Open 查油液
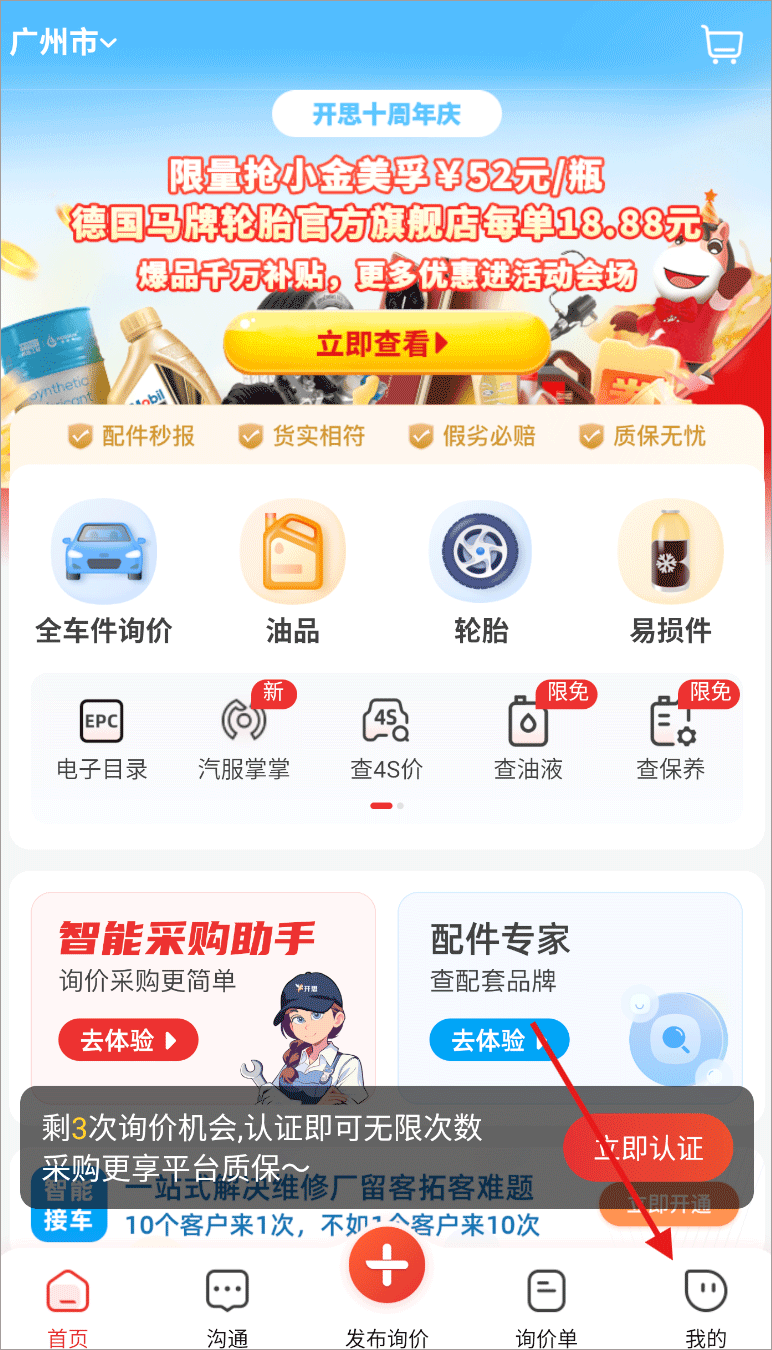 coord(528,740)
